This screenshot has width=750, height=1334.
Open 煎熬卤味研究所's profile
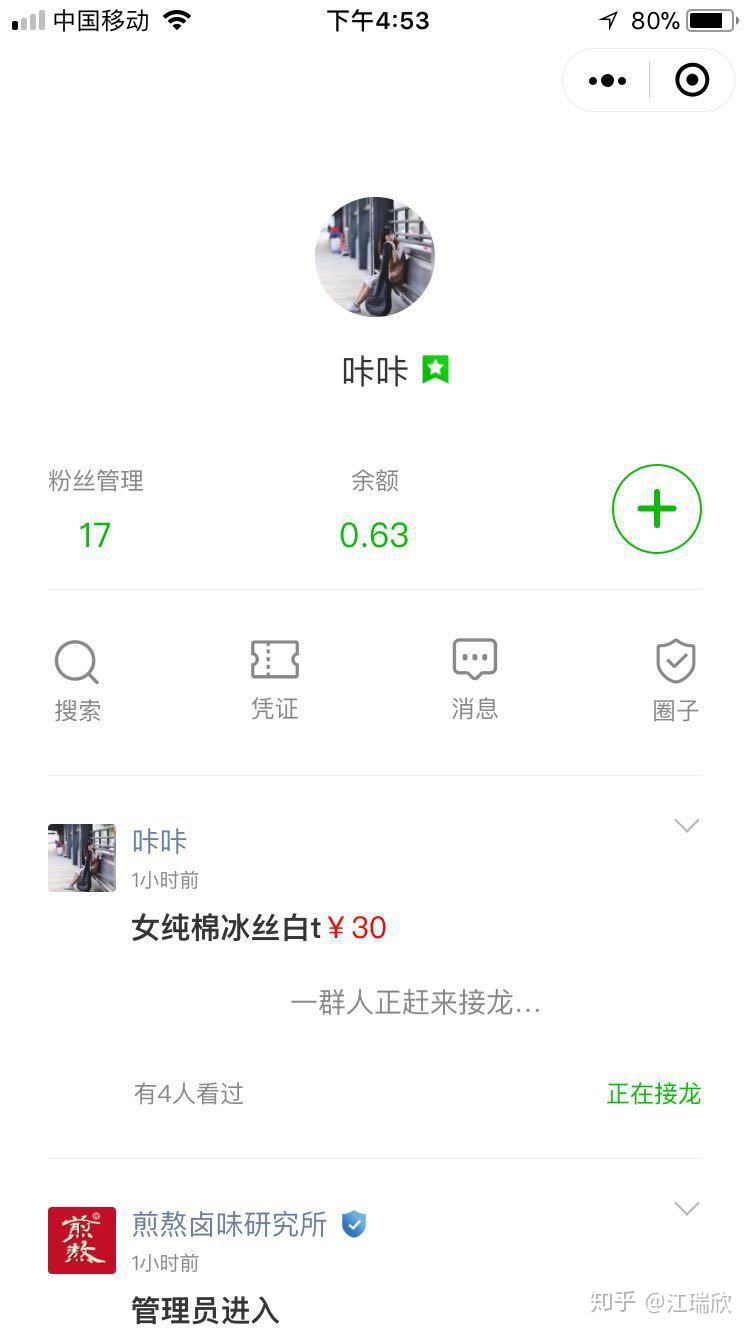pos(229,1224)
